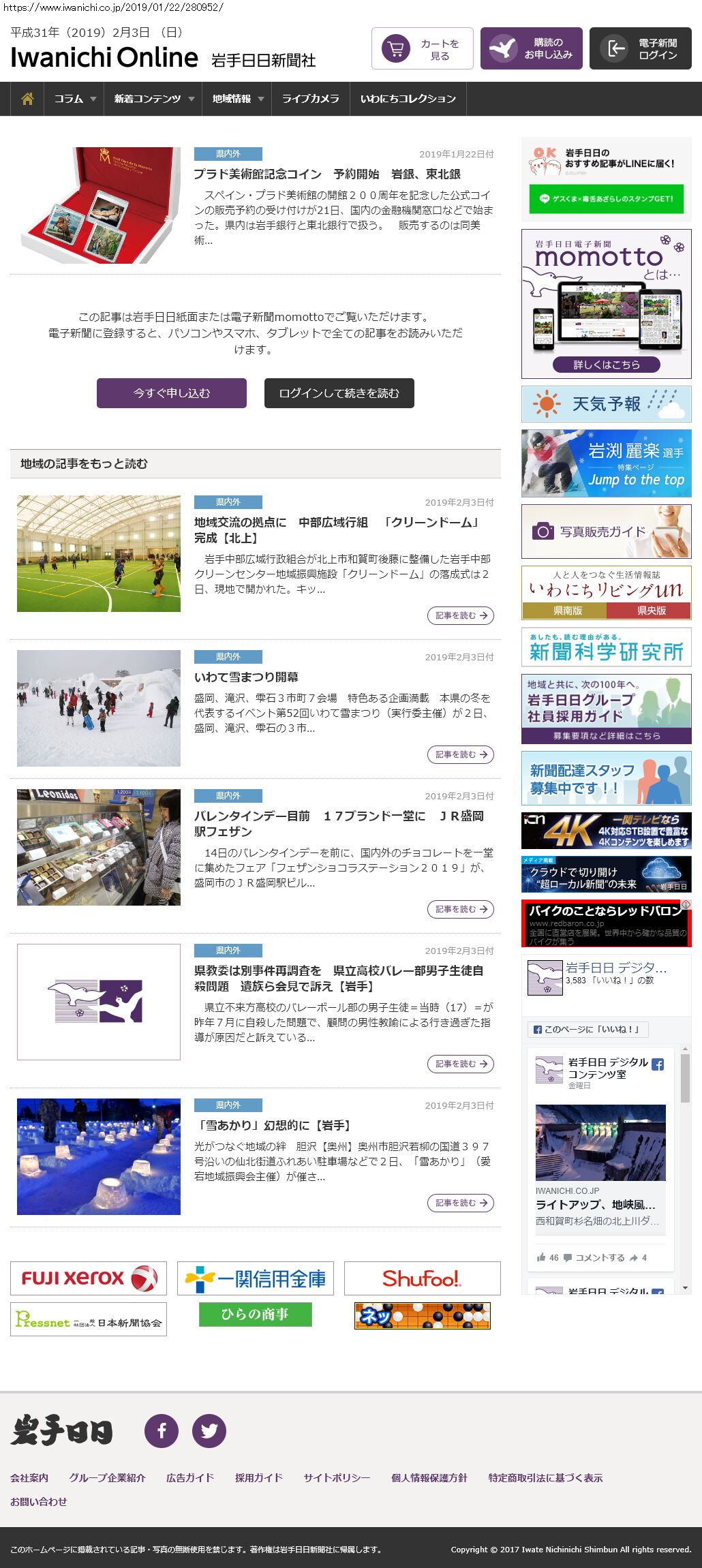
Task: Expand the 新着コンテンツ menu
Action: tap(153, 99)
